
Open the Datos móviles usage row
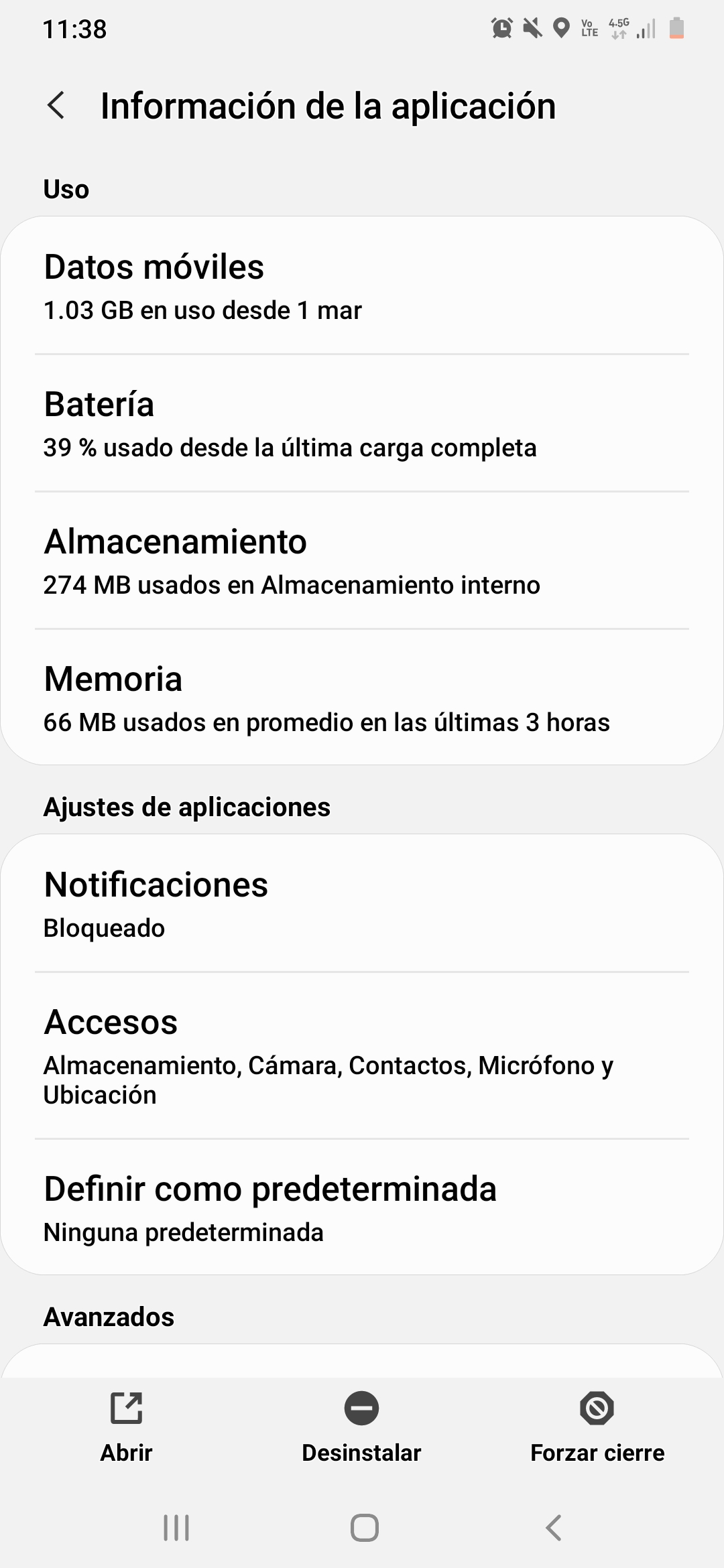pos(362,285)
